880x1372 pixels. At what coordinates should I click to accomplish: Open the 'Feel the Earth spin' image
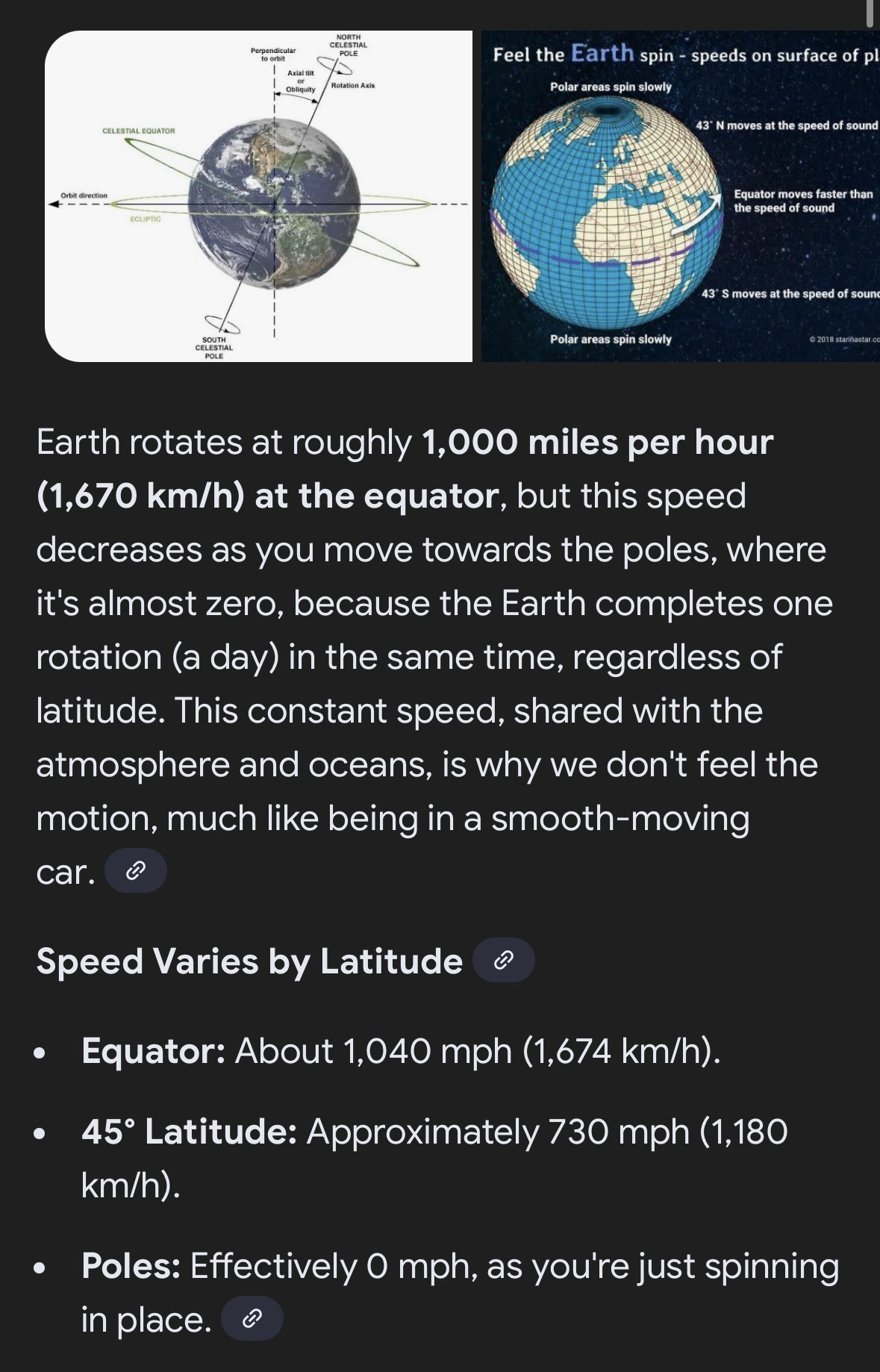tap(680, 196)
